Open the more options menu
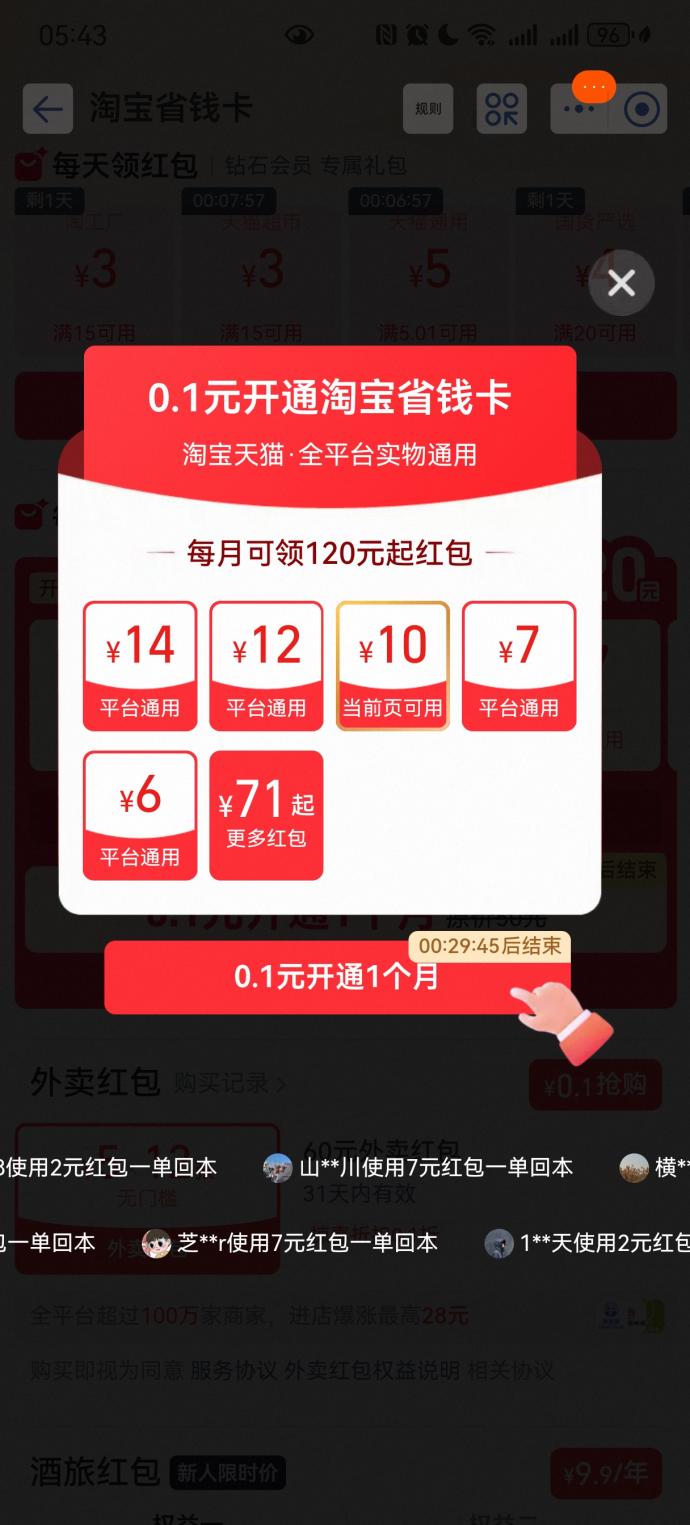This screenshot has width=690, height=1525. pos(579,108)
